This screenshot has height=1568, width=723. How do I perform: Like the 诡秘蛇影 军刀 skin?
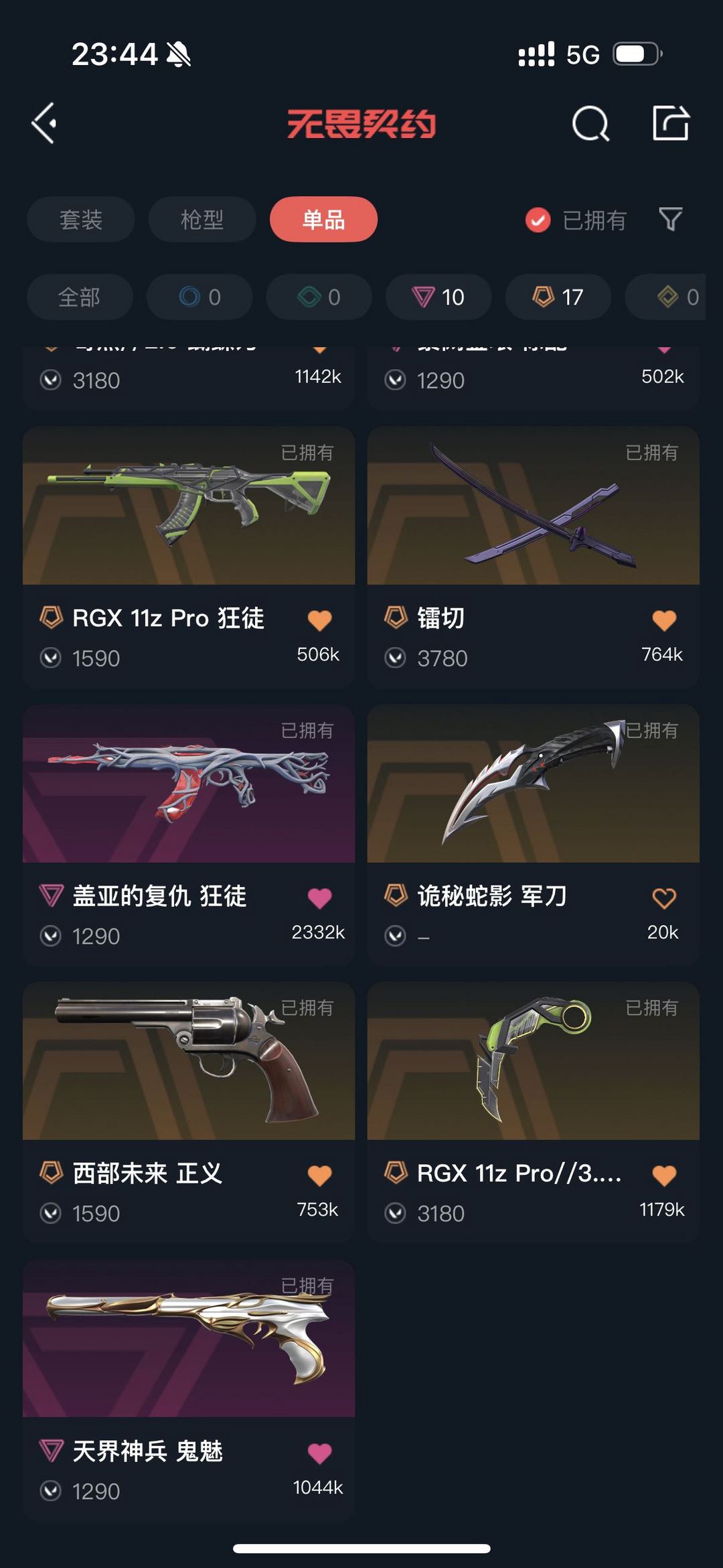pyautogui.click(x=664, y=898)
